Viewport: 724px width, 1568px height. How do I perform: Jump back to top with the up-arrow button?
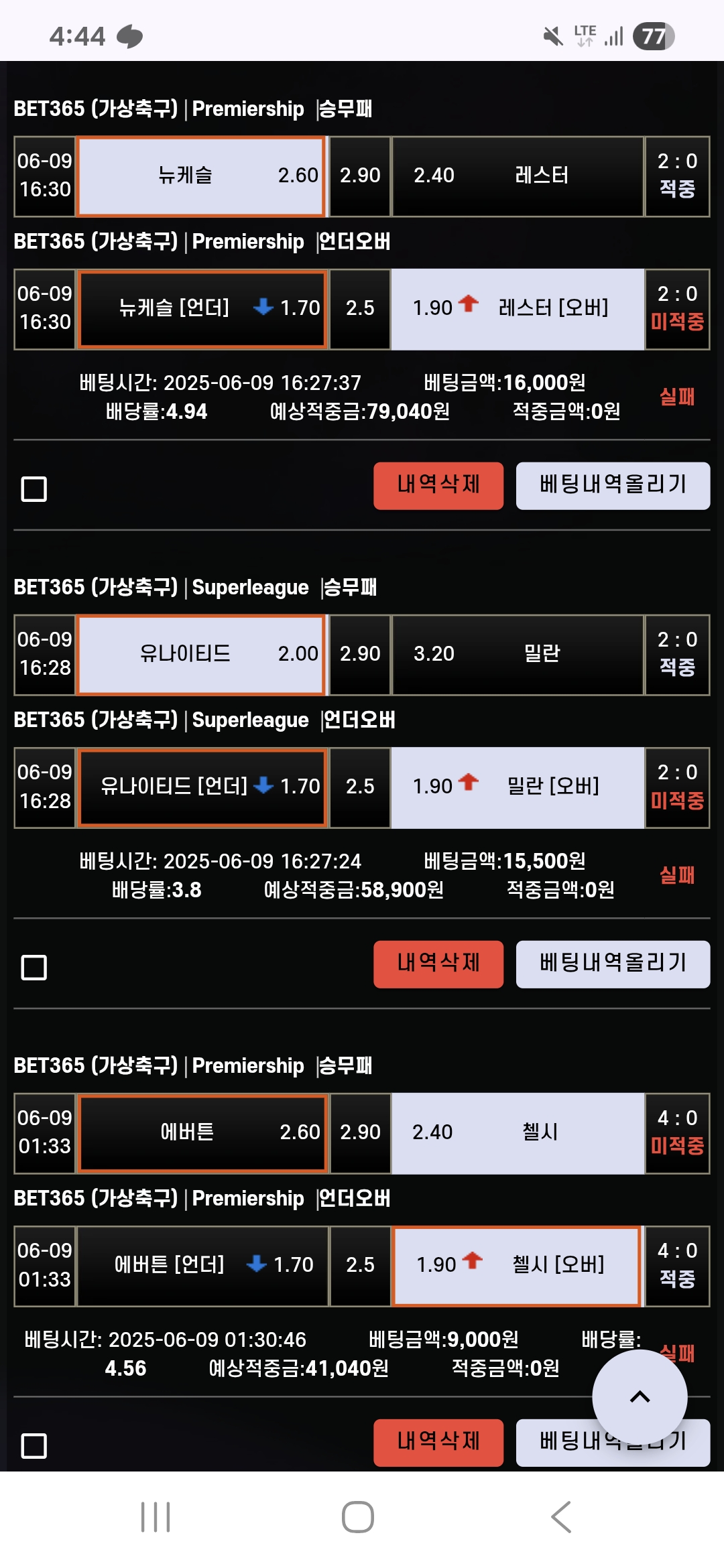pyautogui.click(x=640, y=1397)
